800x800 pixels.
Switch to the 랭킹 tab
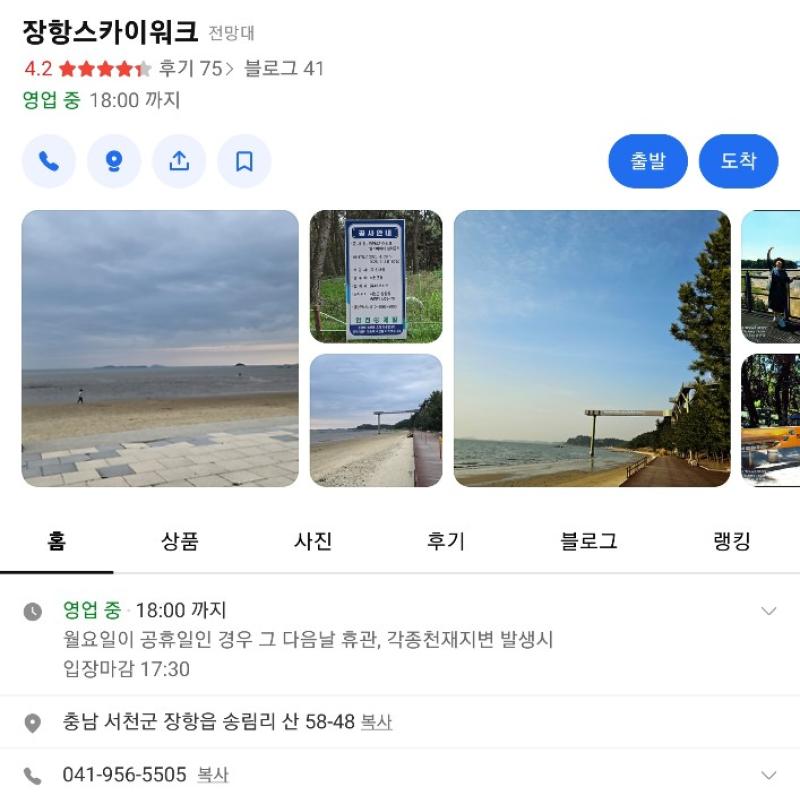click(731, 542)
